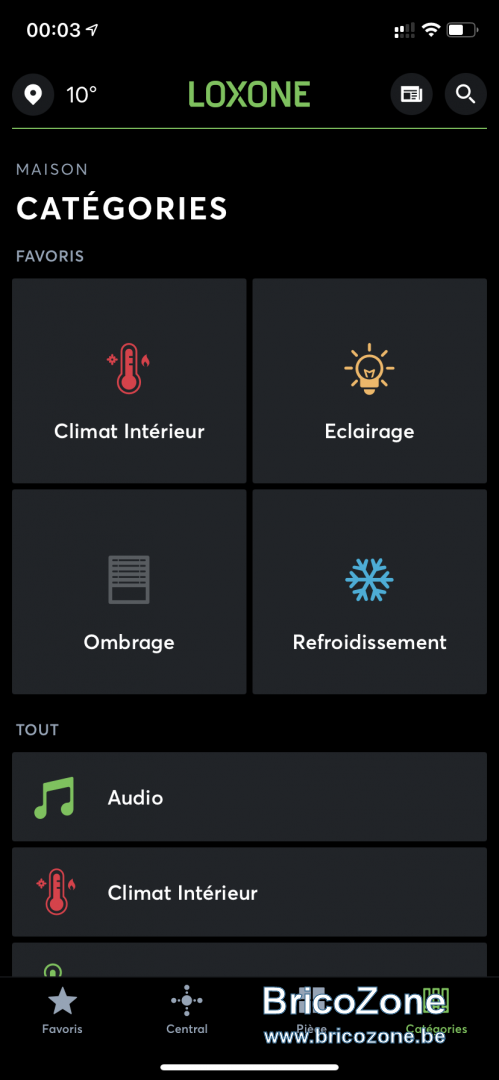Image resolution: width=499 pixels, height=1080 pixels.
Task: Open the Eclairage tile
Action: (369, 381)
